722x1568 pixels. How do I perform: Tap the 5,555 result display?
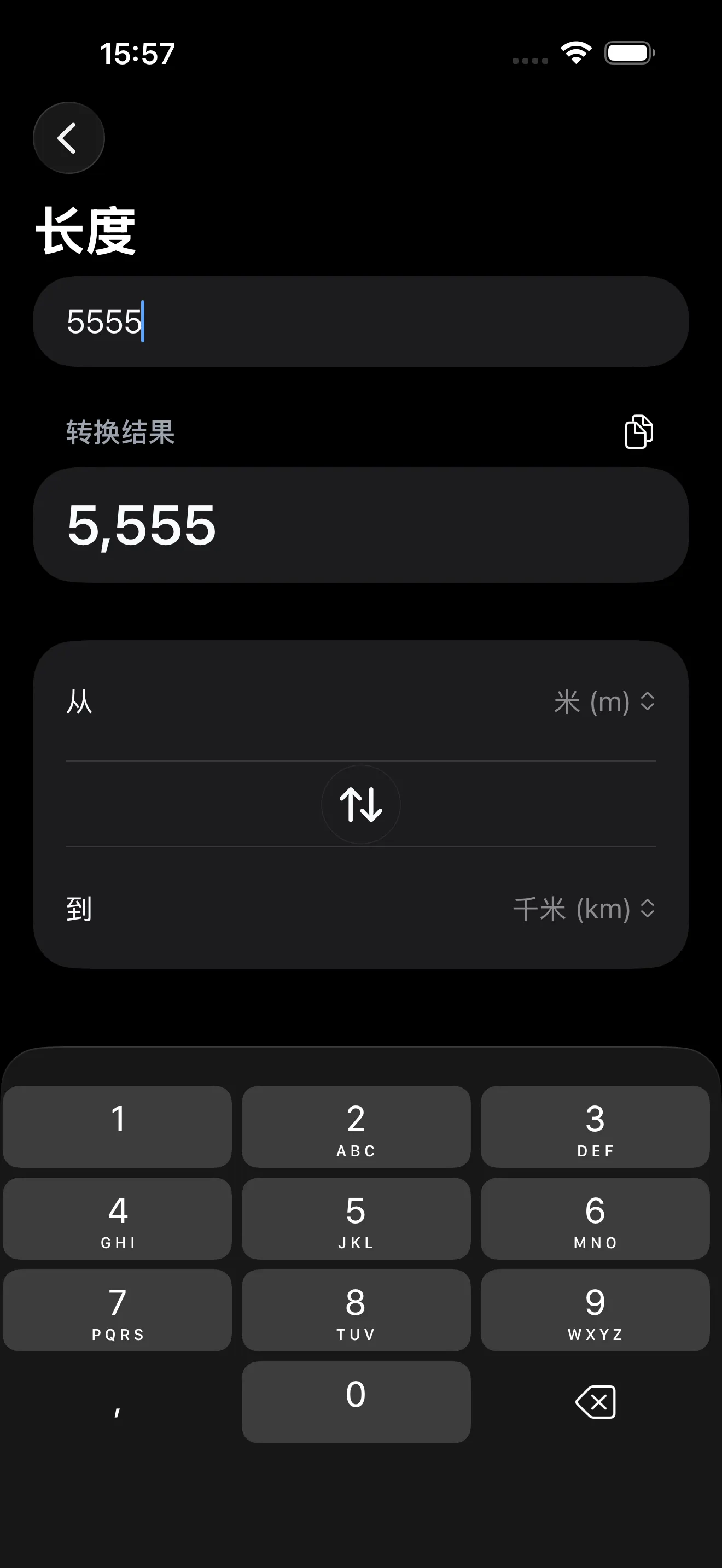click(360, 525)
